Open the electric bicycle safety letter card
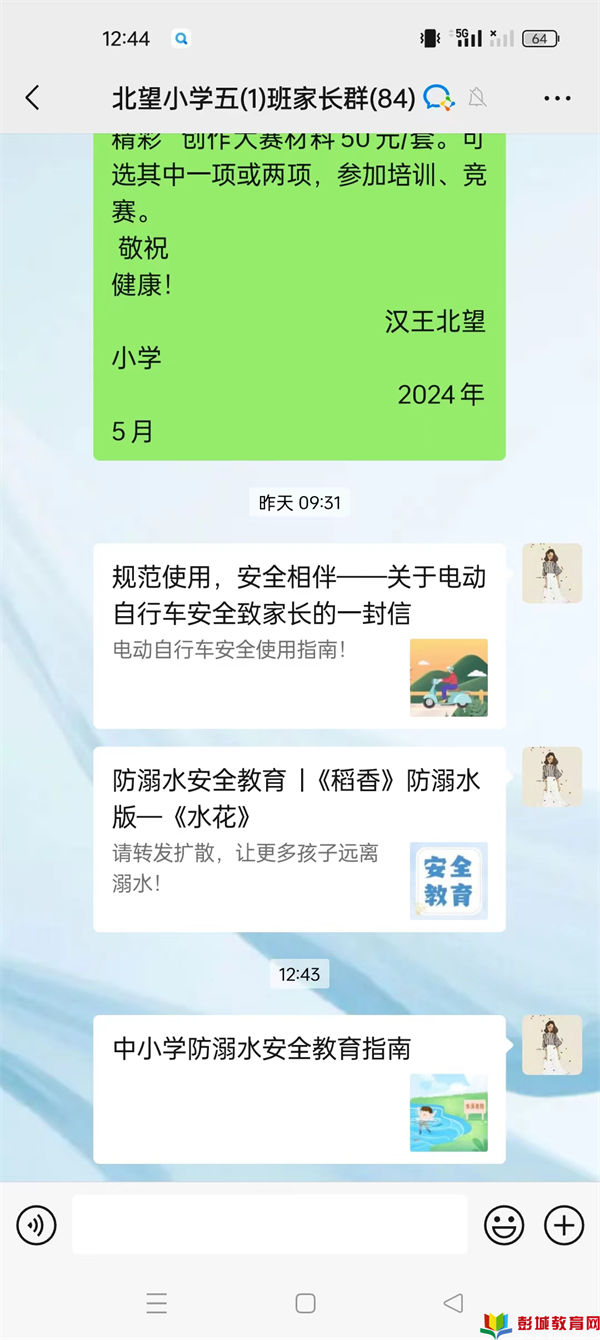The width and height of the screenshot is (600, 1340). [x=299, y=636]
